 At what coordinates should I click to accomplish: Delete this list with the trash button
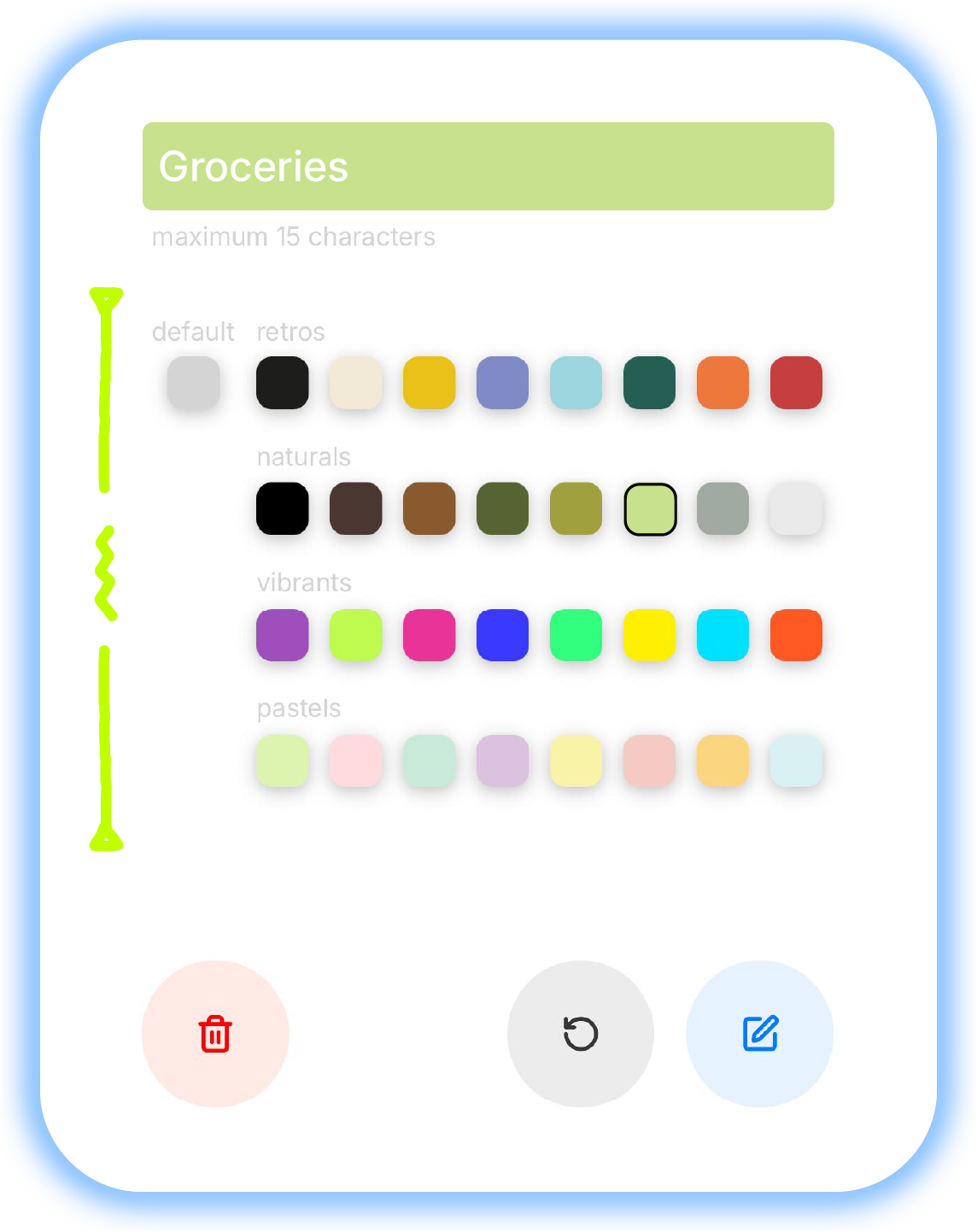click(215, 1034)
